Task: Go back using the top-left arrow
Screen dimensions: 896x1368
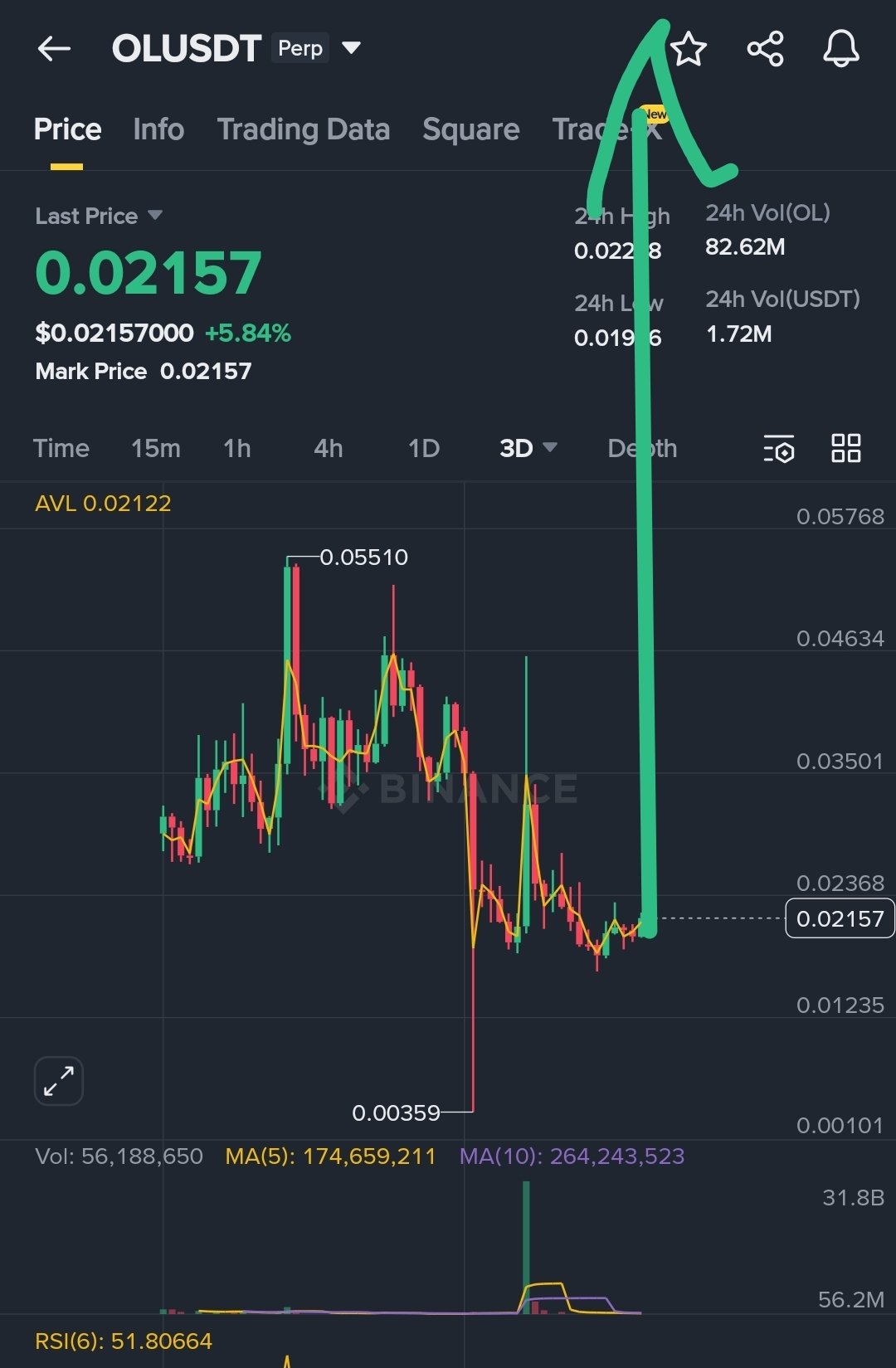Action: point(54,49)
